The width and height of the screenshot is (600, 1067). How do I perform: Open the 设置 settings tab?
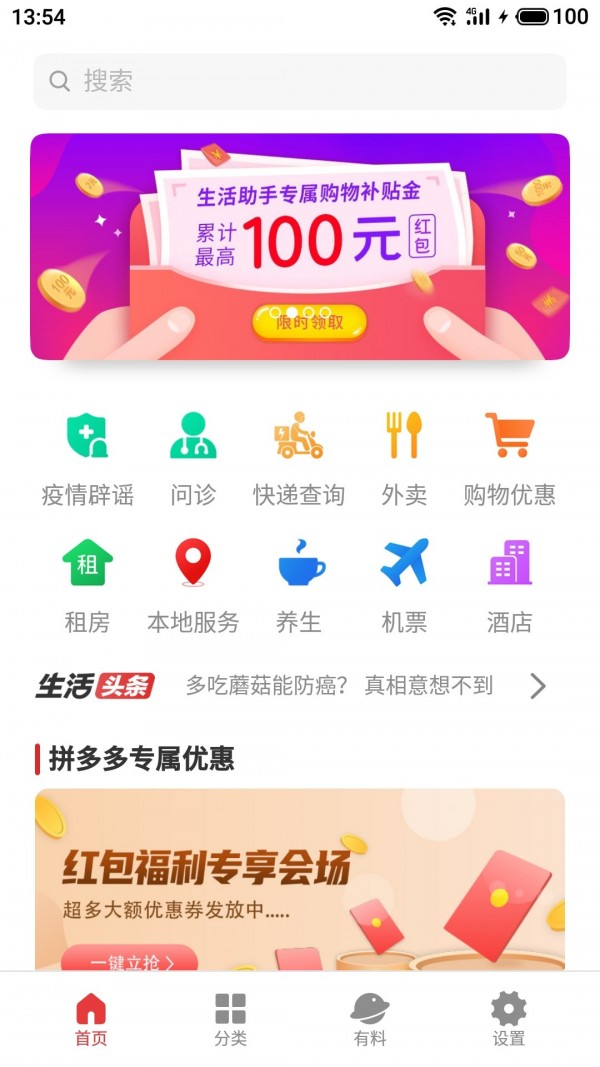coord(508,1019)
